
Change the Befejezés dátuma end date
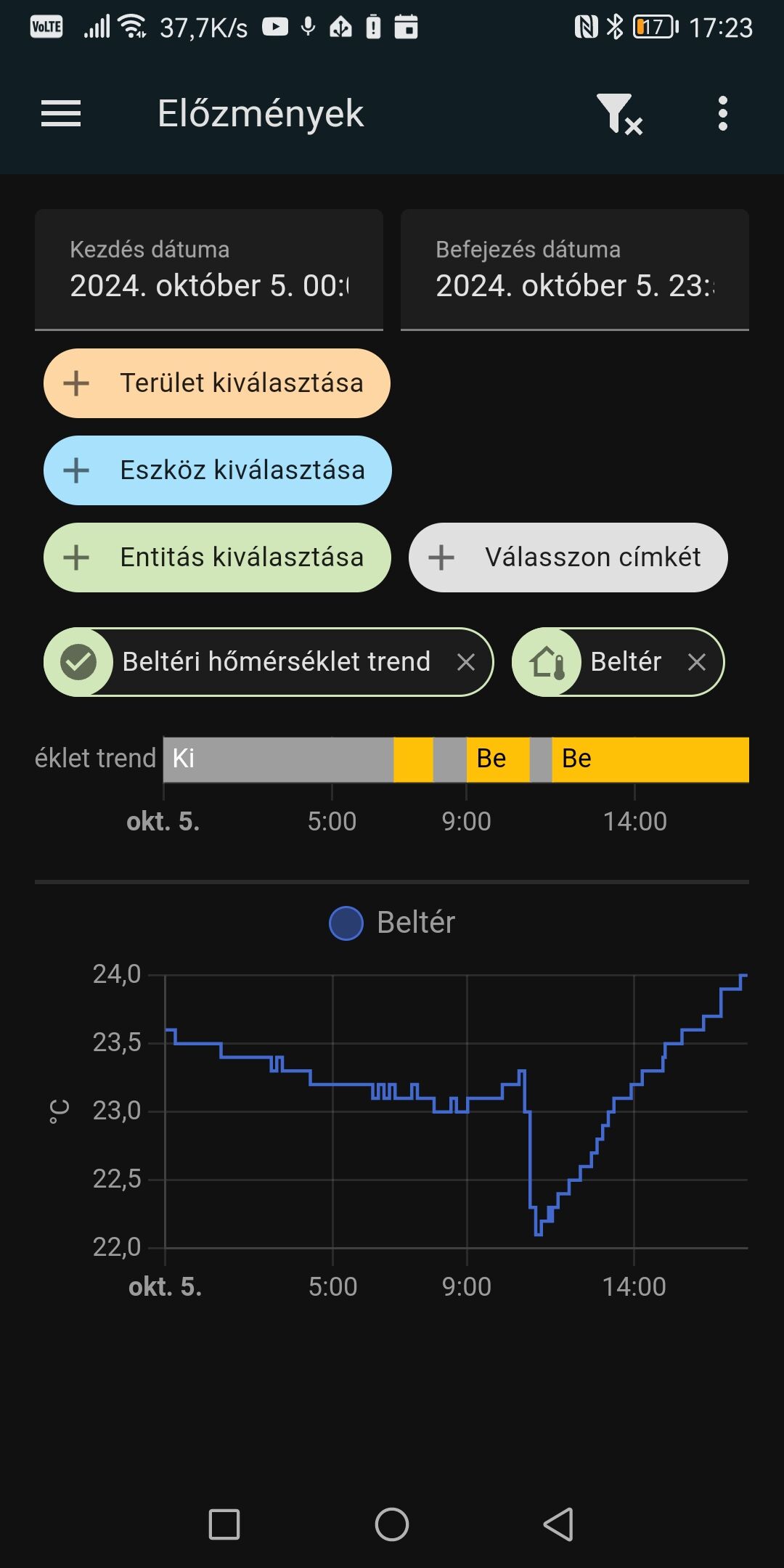(x=574, y=270)
